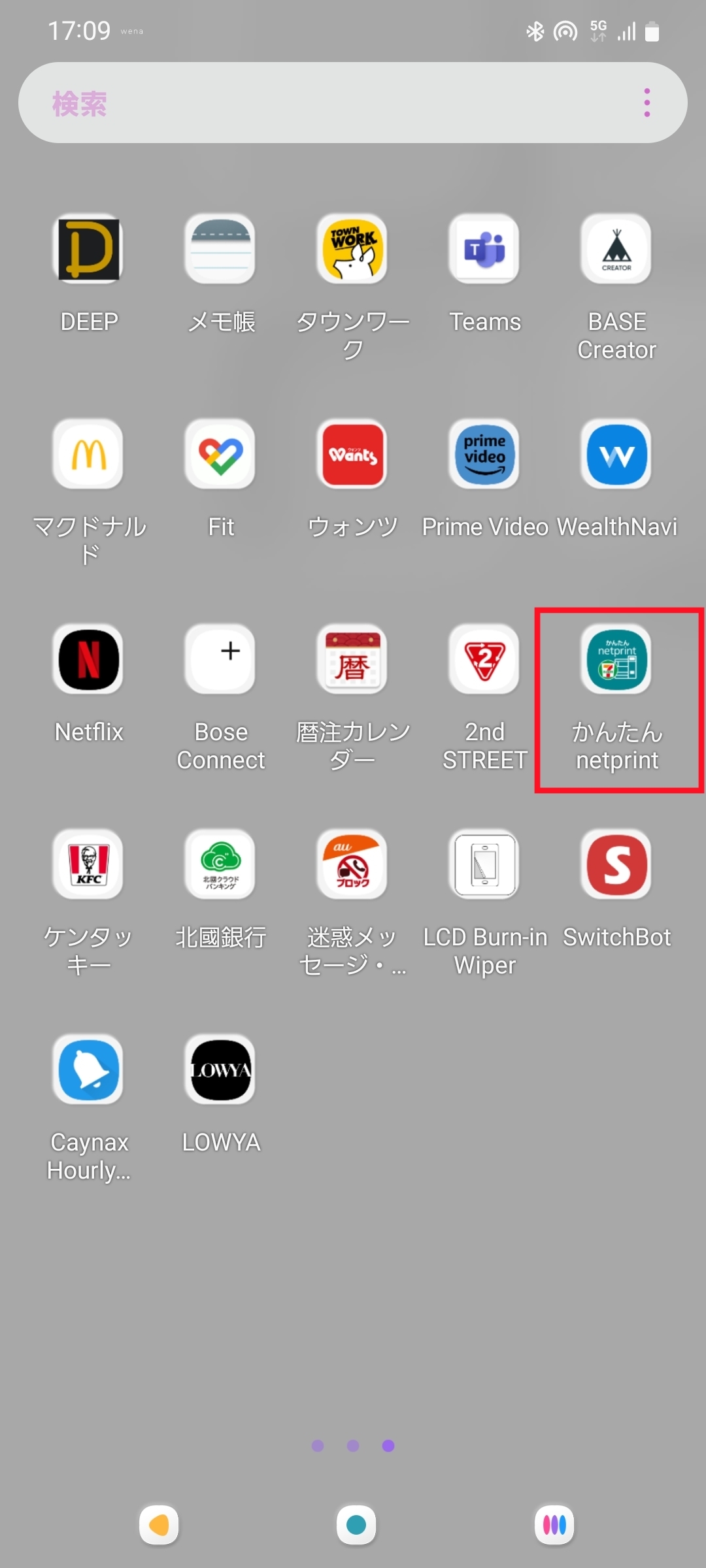Image resolution: width=706 pixels, height=1568 pixels.
Task: Open the 検索 search field
Action: click(x=327, y=103)
